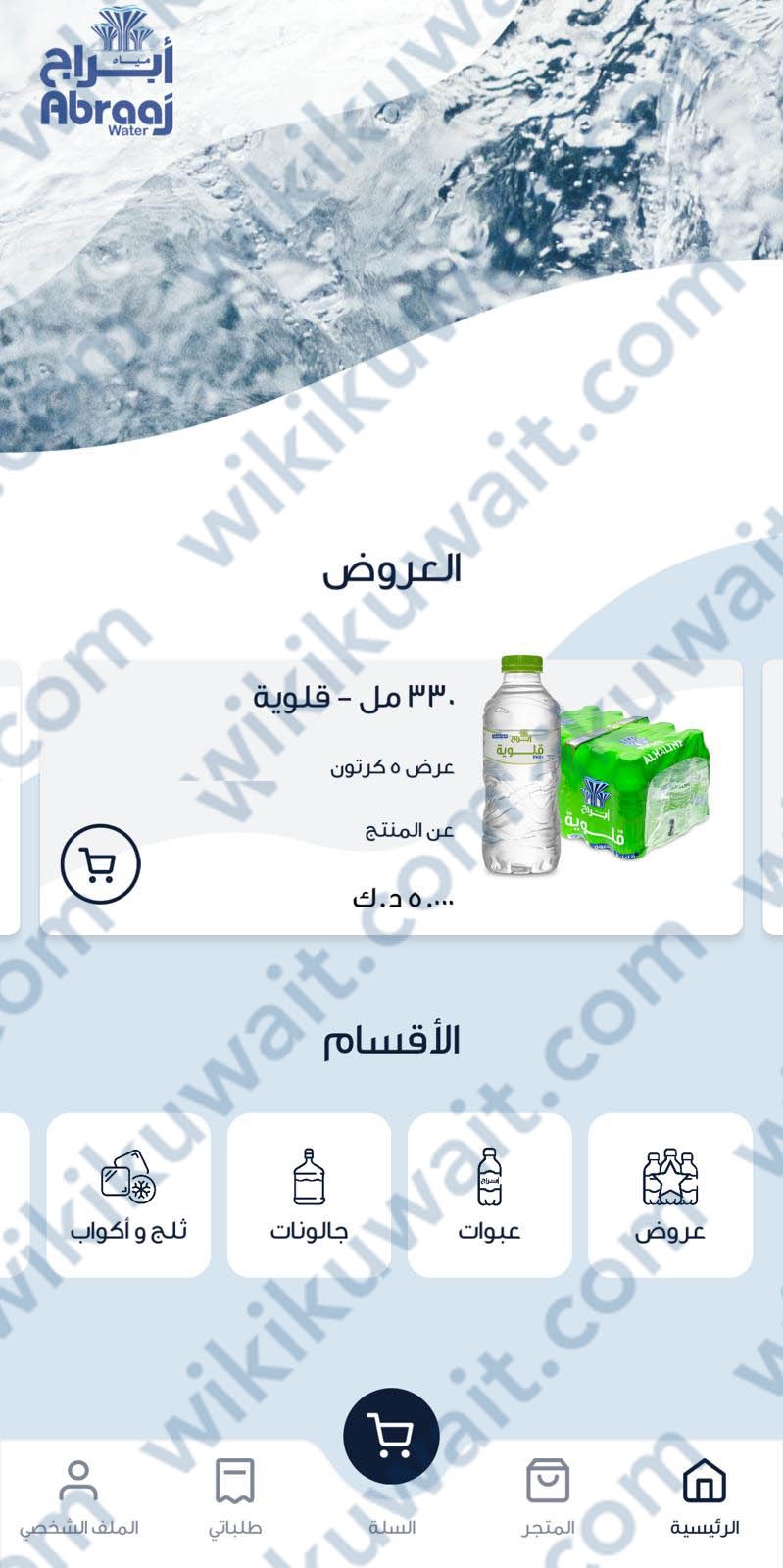Open the الملف الشخصي profile tab
Image resolution: width=783 pixels, height=1568 pixels.
(x=78, y=1496)
